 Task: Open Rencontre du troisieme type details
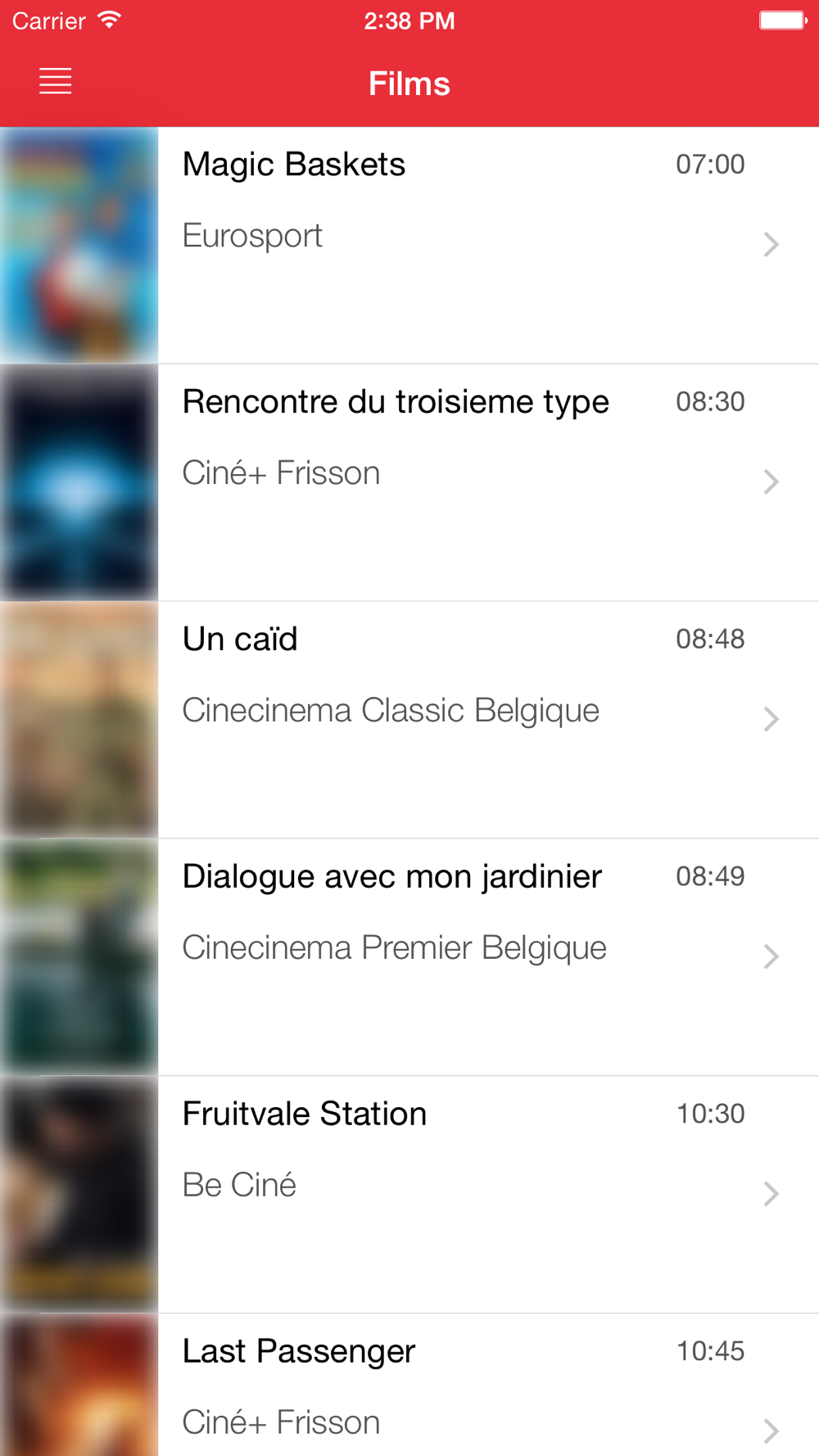tap(409, 483)
